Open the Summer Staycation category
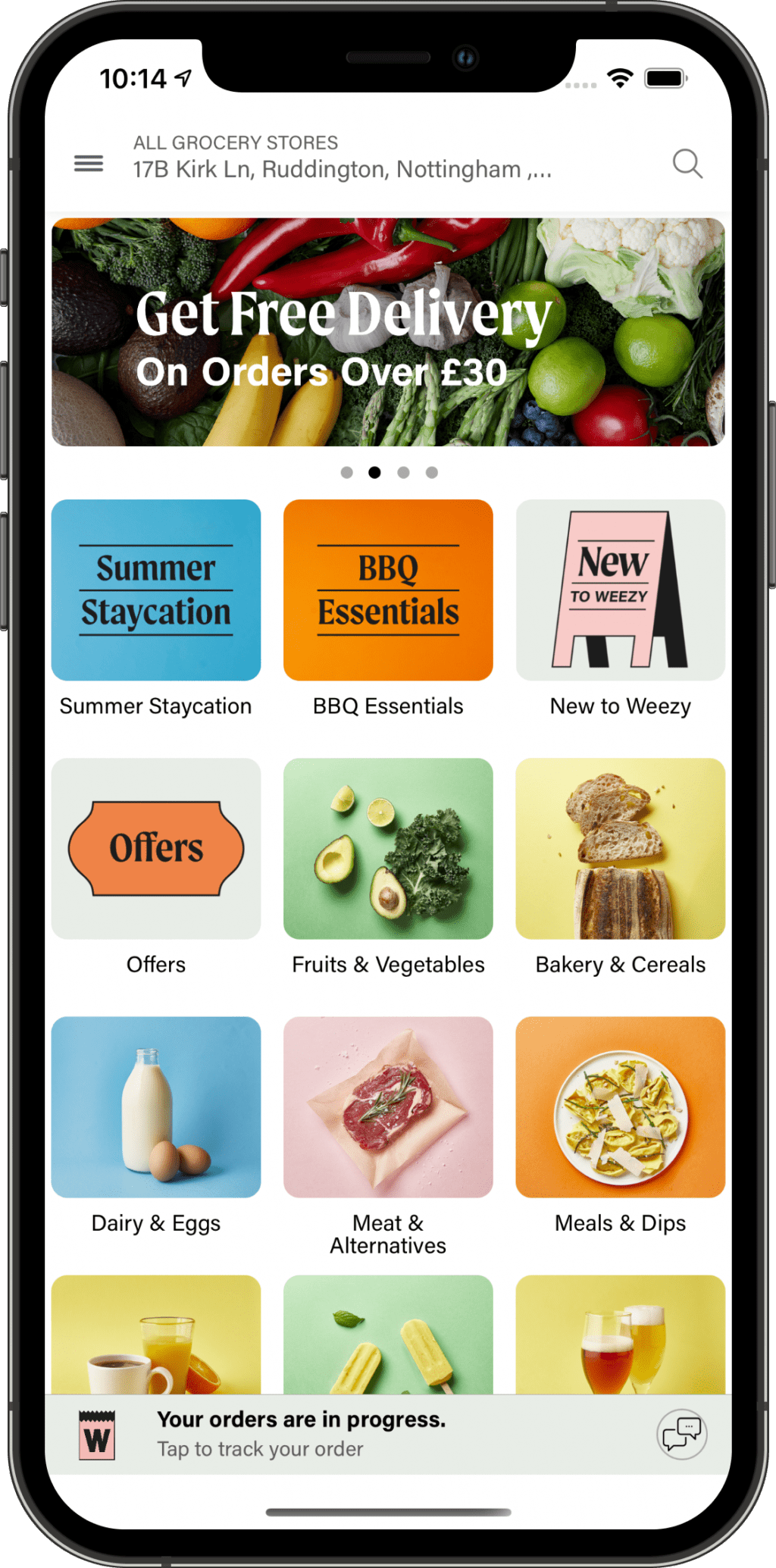The image size is (776, 1568). [x=156, y=590]
